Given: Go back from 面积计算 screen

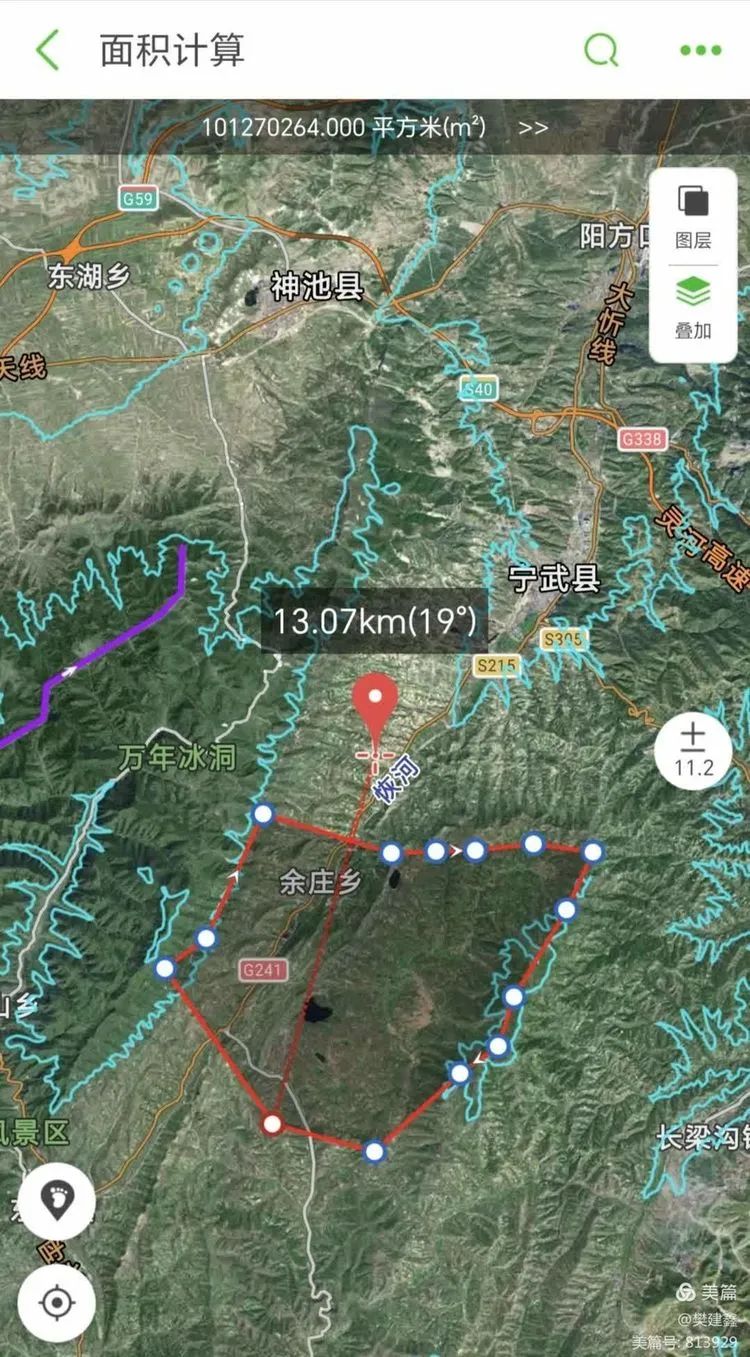Looking at the screenshot, I should 47,50.
